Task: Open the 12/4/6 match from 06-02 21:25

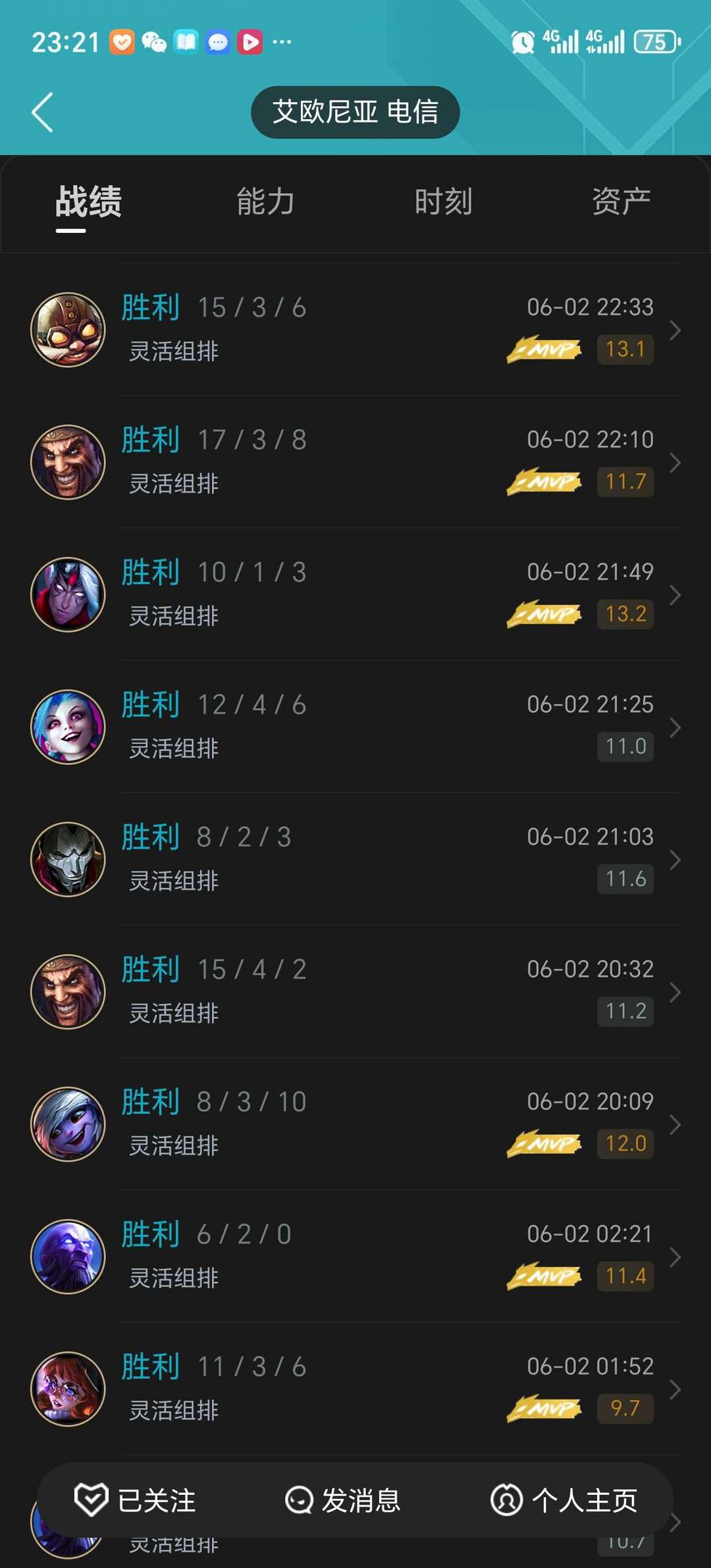Action: pos(355,726)
